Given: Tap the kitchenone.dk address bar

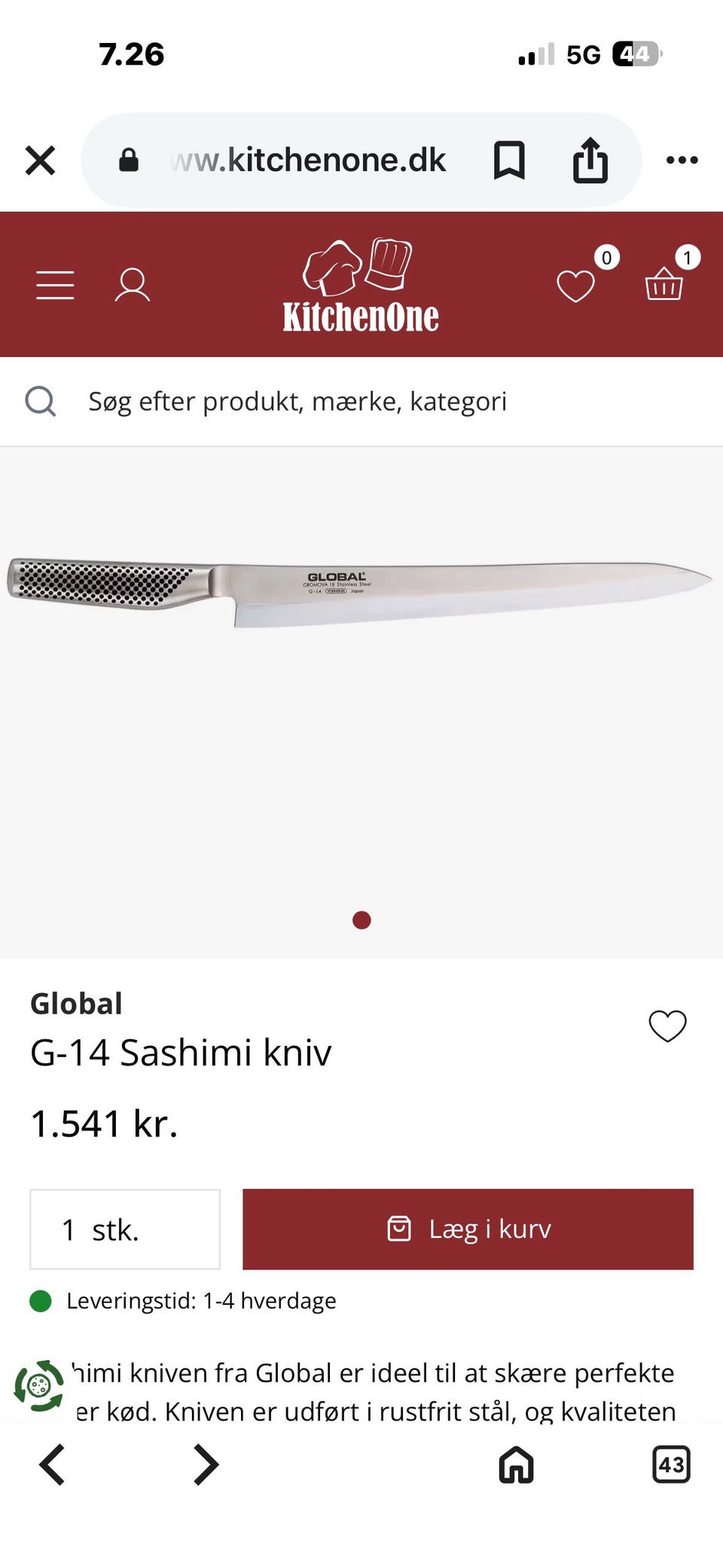Looking at the screenshot, I should point(309,160).
